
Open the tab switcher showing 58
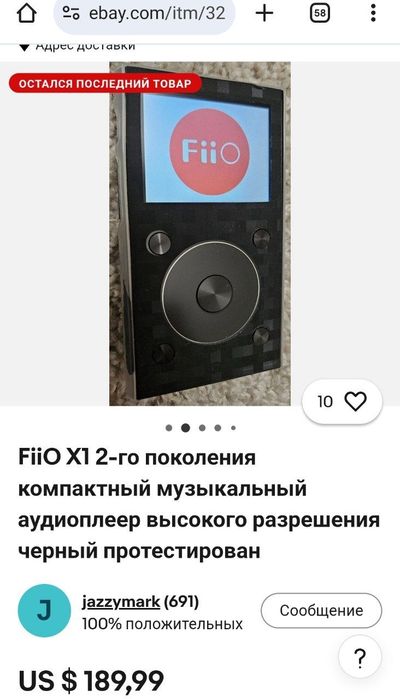pyautogui.click(x=320, y=13)
